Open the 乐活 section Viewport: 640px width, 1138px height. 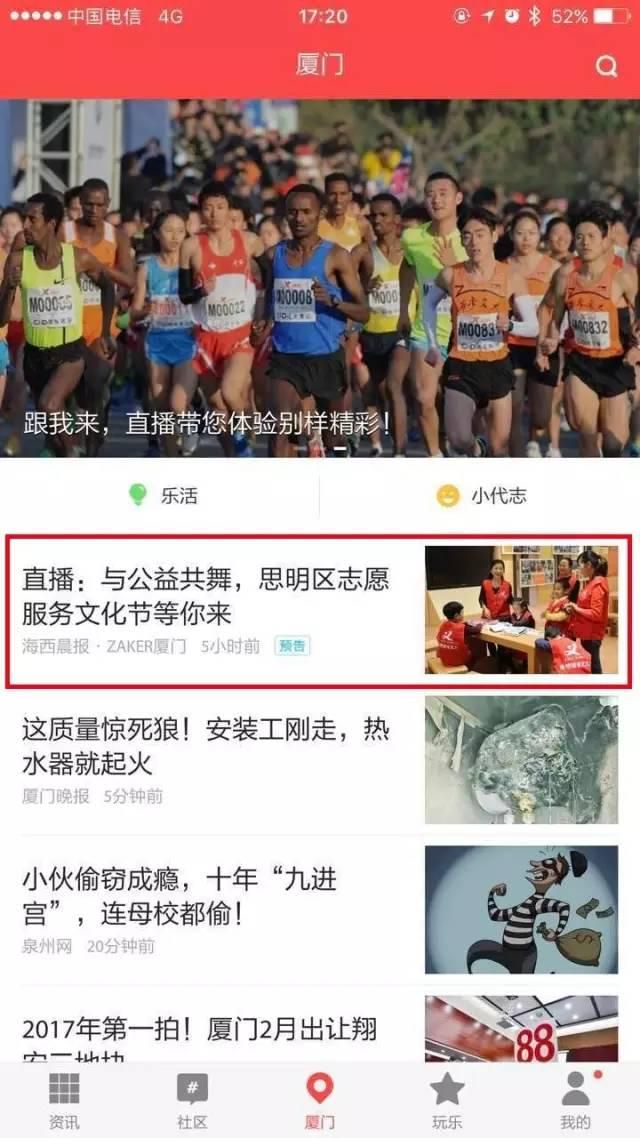[x=162, y=495]
